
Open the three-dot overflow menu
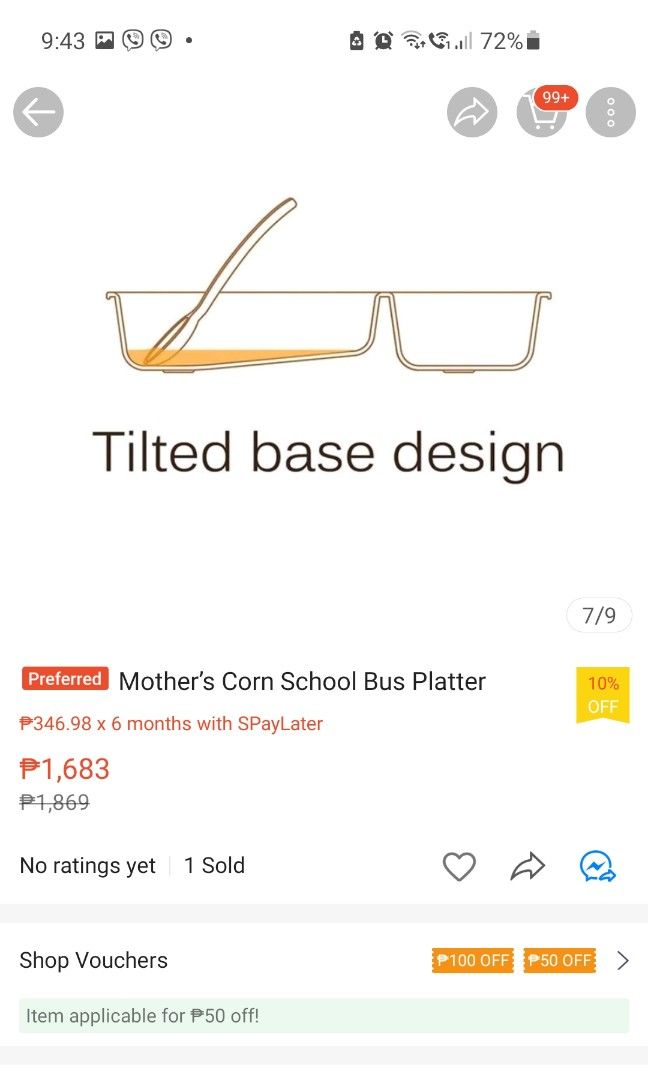610,113
